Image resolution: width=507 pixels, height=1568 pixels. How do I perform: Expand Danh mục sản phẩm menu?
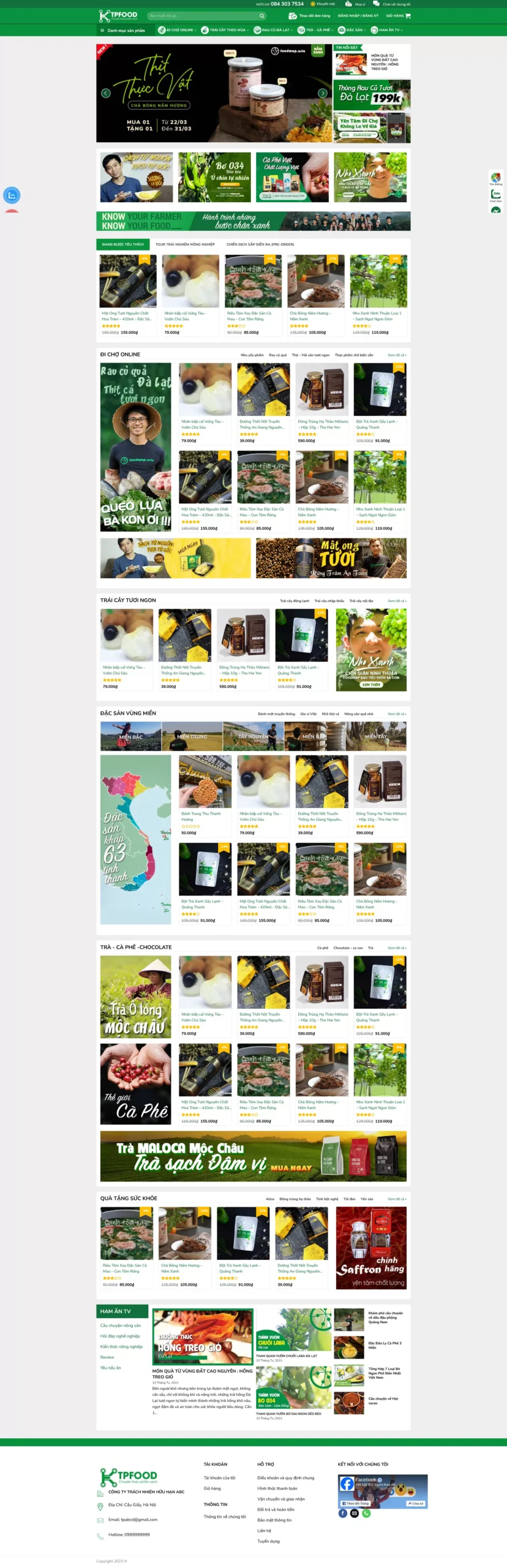tap(123, 30)
